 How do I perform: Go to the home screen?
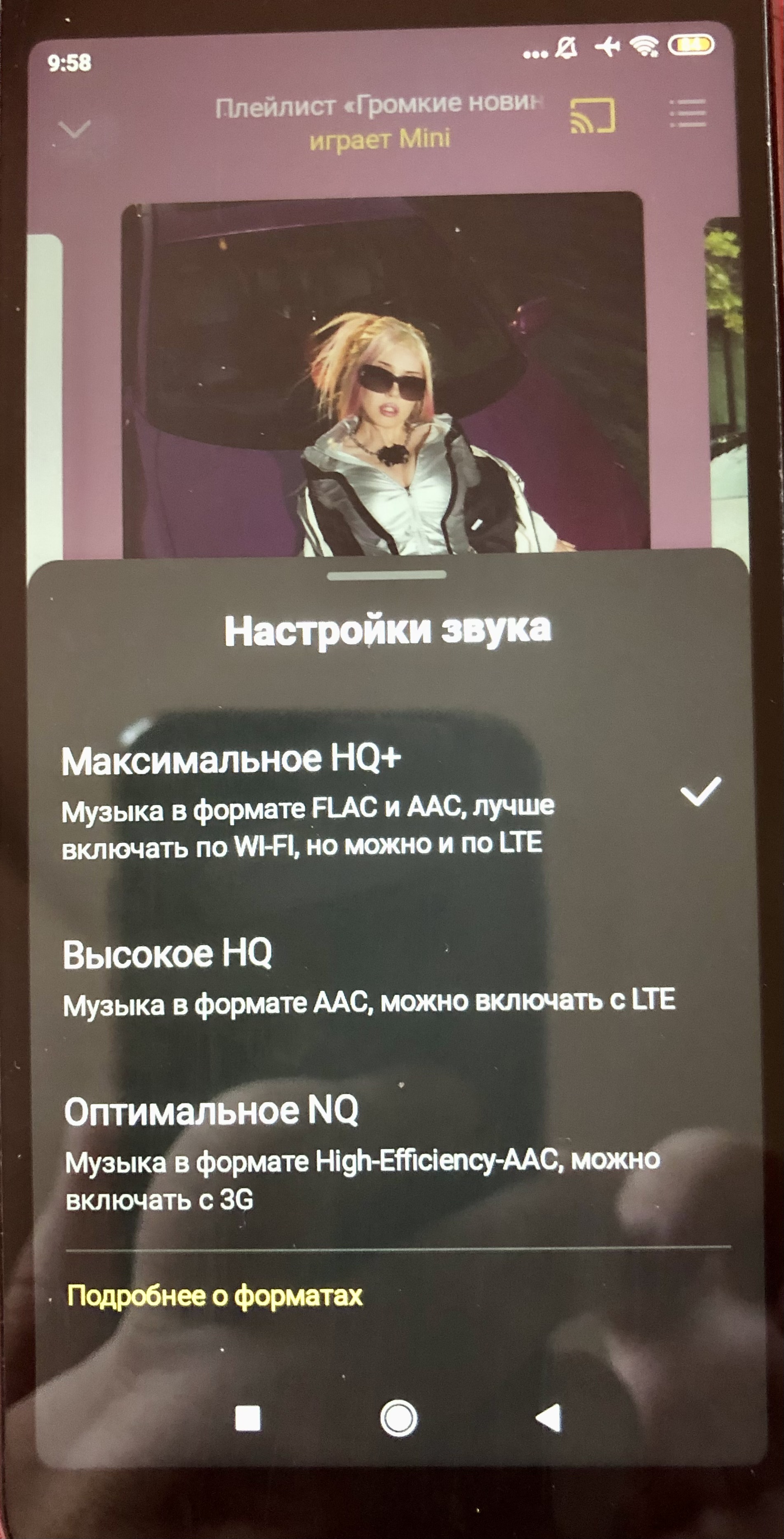pos(398,1417)
